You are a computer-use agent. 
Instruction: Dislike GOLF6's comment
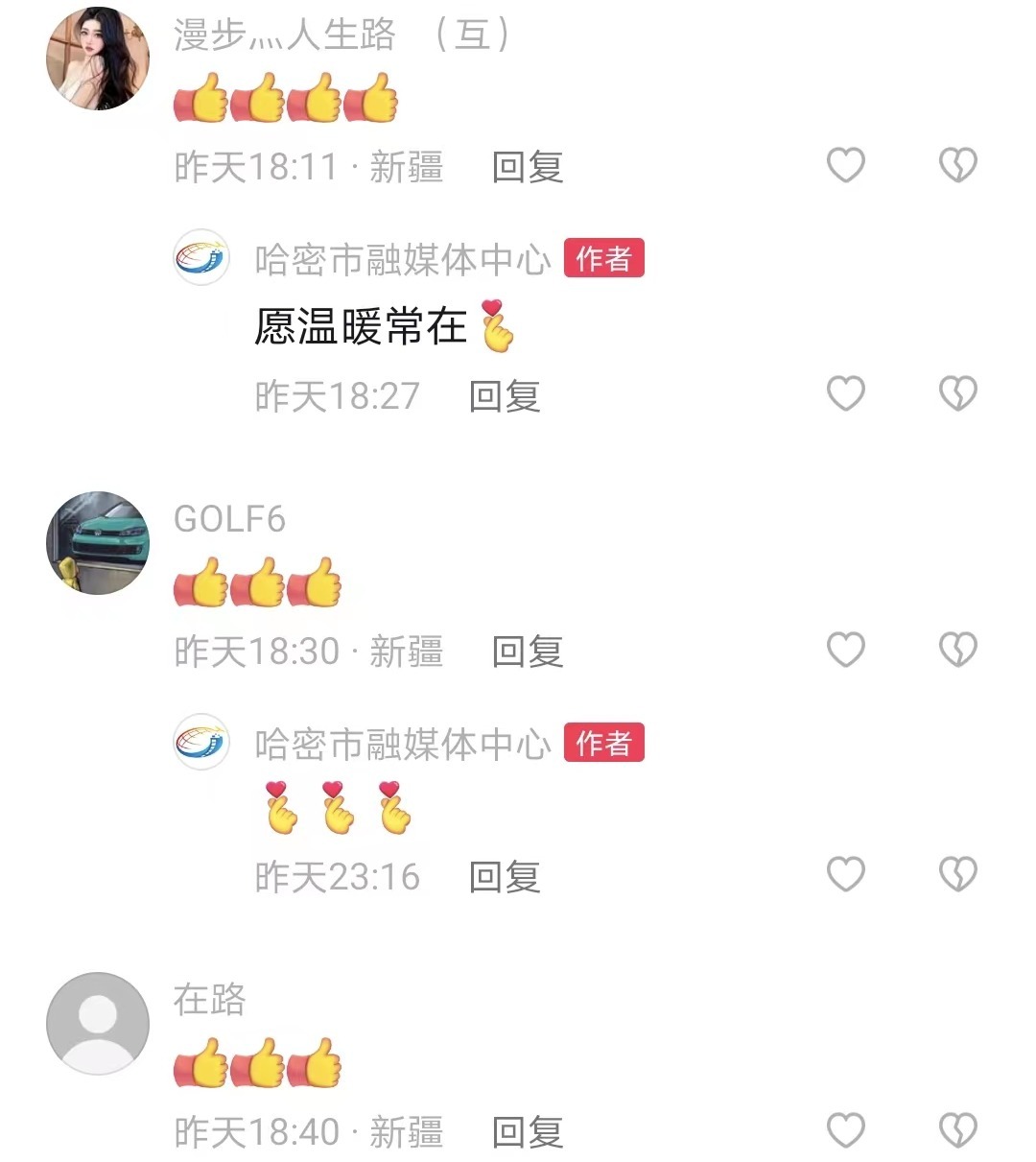tap(957, 650)
